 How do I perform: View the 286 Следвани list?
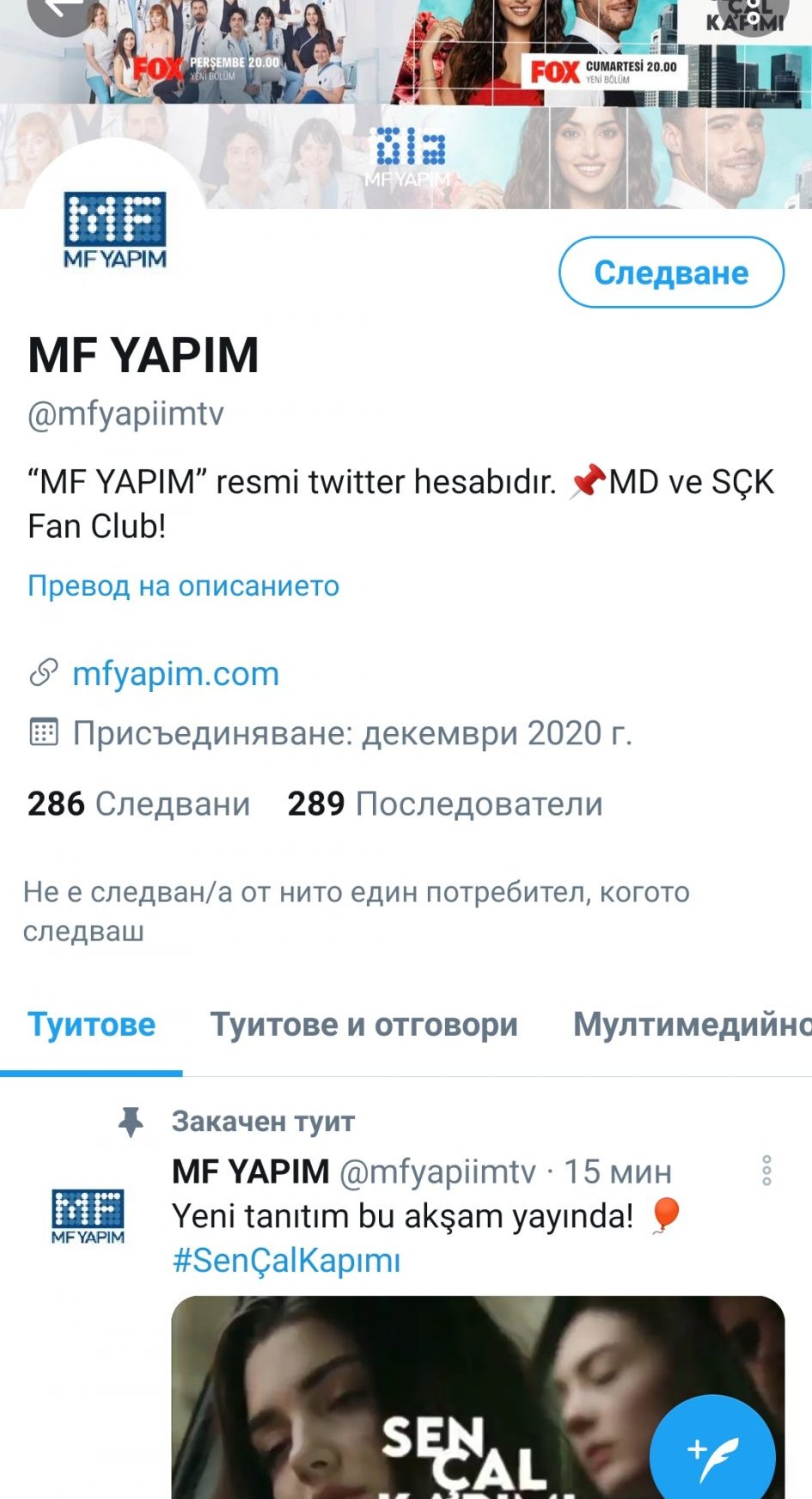pos(139,804)
